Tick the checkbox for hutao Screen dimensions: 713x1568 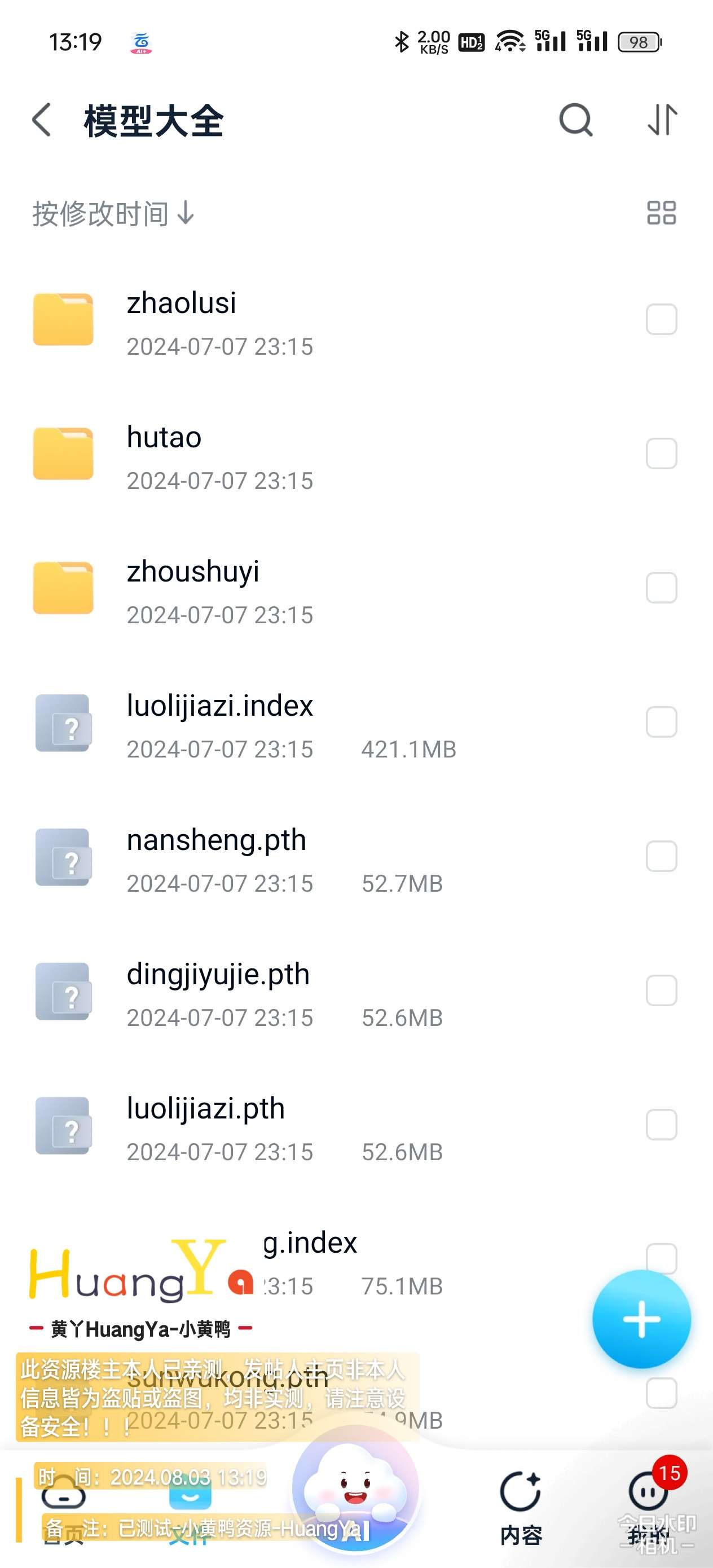tap(661, 453)
